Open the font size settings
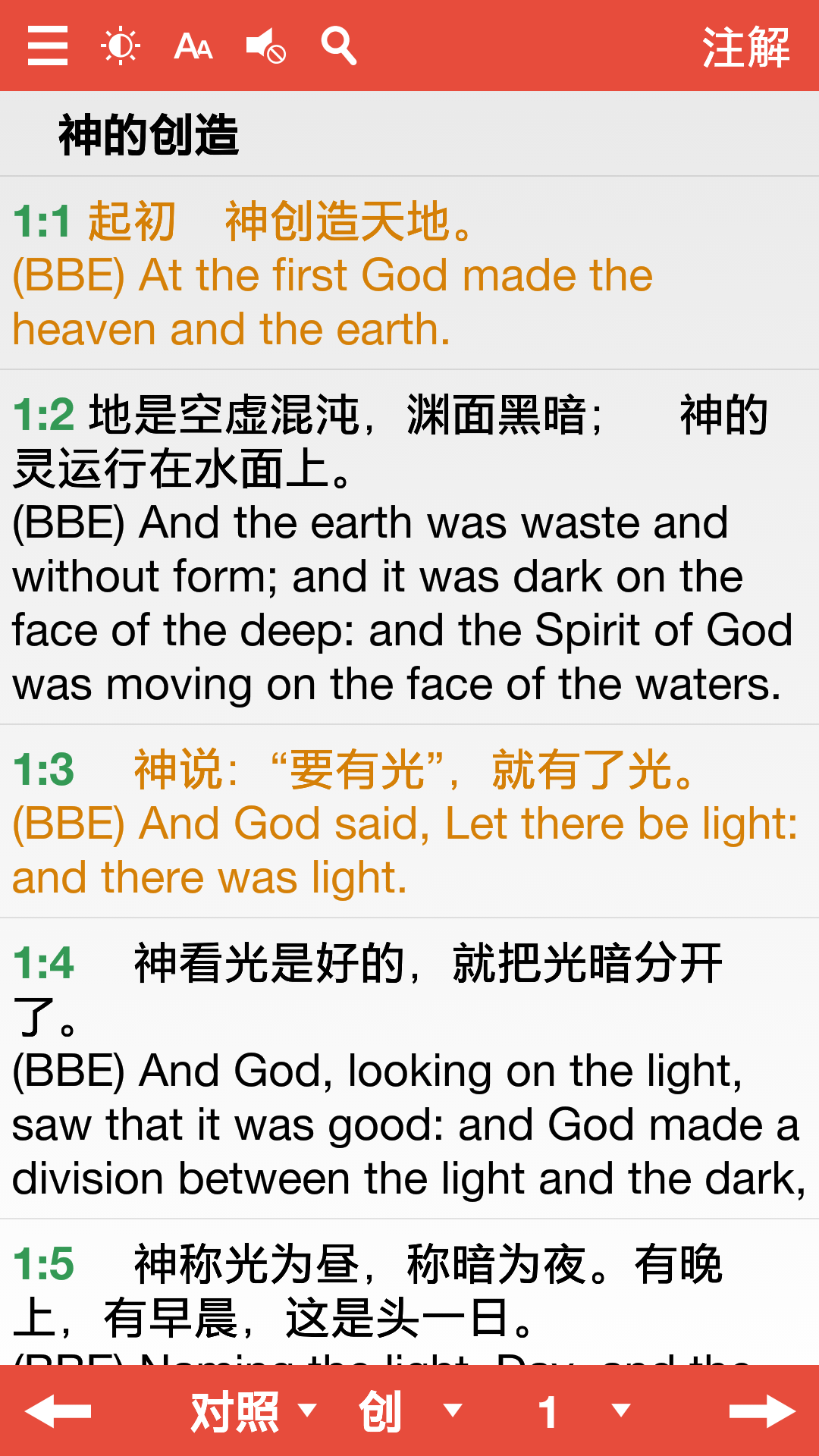 click(193, 47)
